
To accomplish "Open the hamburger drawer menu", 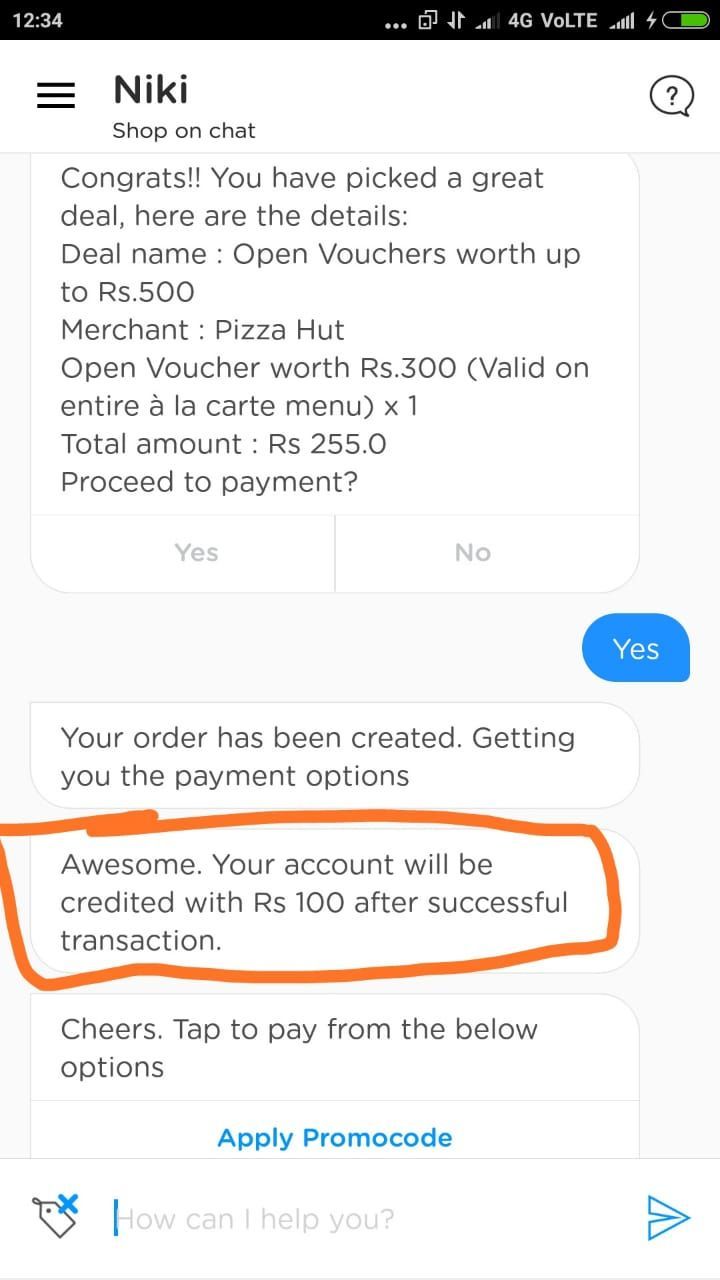I will click(x=56, y=95).
